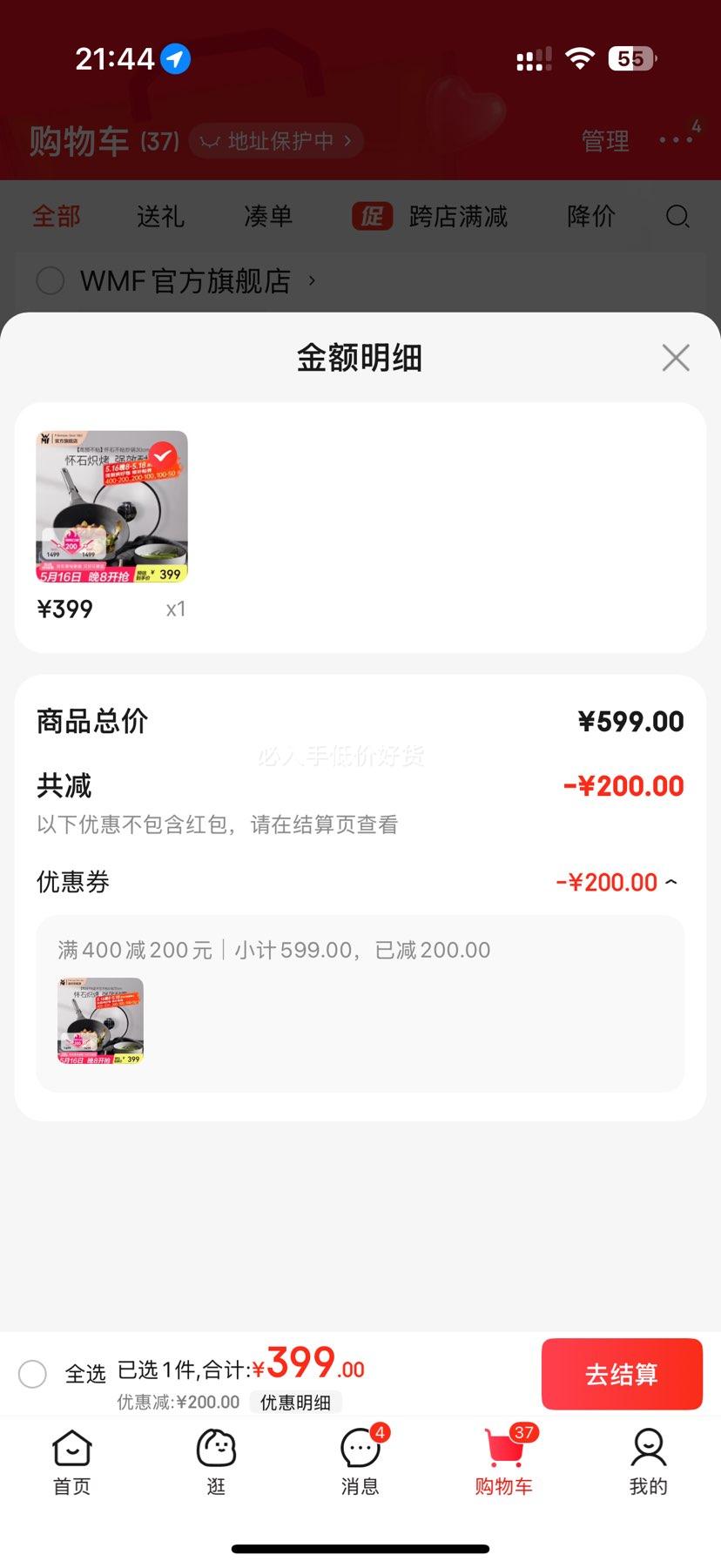Collapse the 优惠券 discount details
The image size is (721, 1568).
coord(670,882)
